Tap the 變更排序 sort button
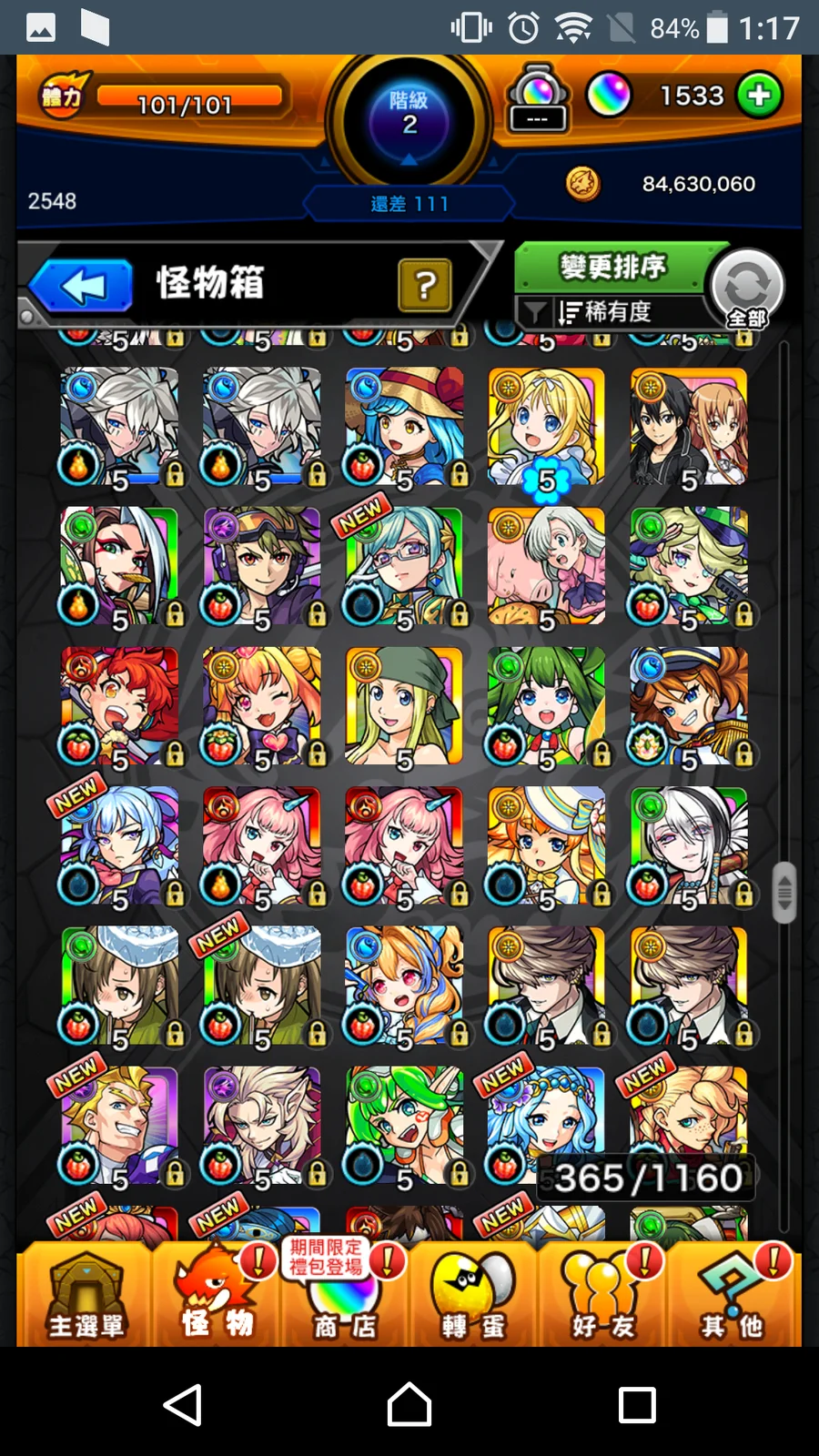819x1456 pixels. (612, 268)
